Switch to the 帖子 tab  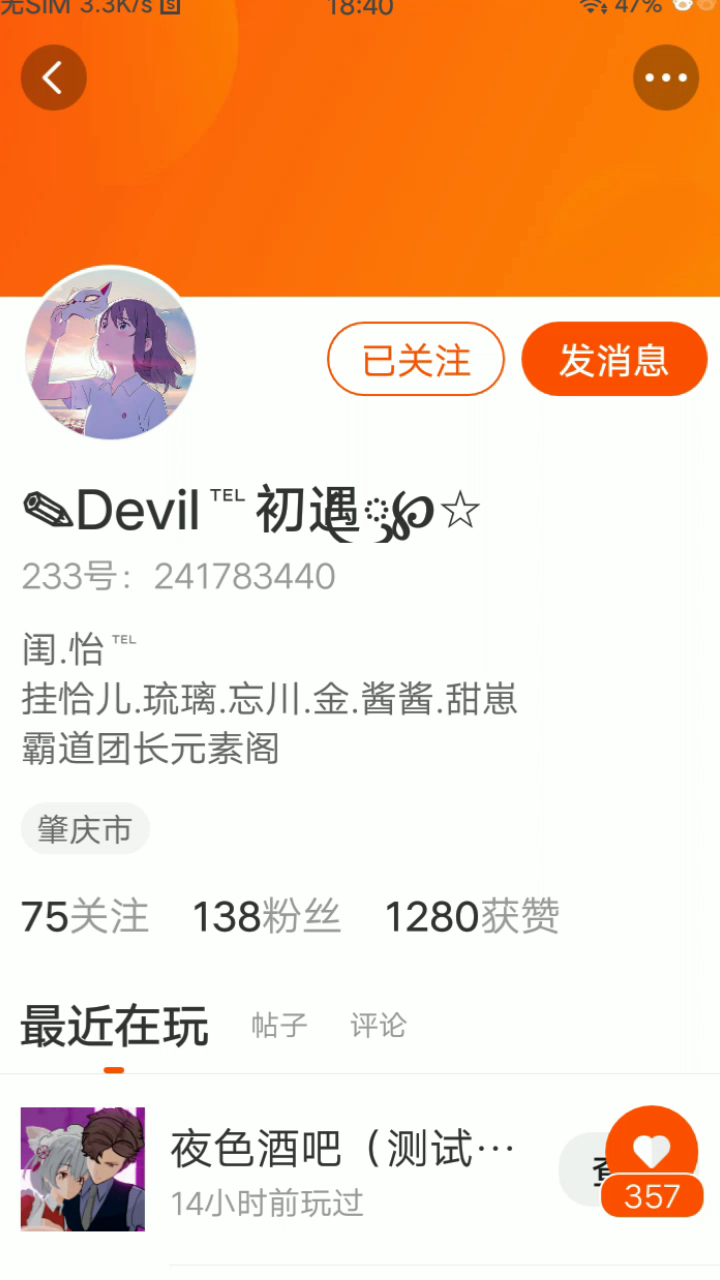point(279,1025)
